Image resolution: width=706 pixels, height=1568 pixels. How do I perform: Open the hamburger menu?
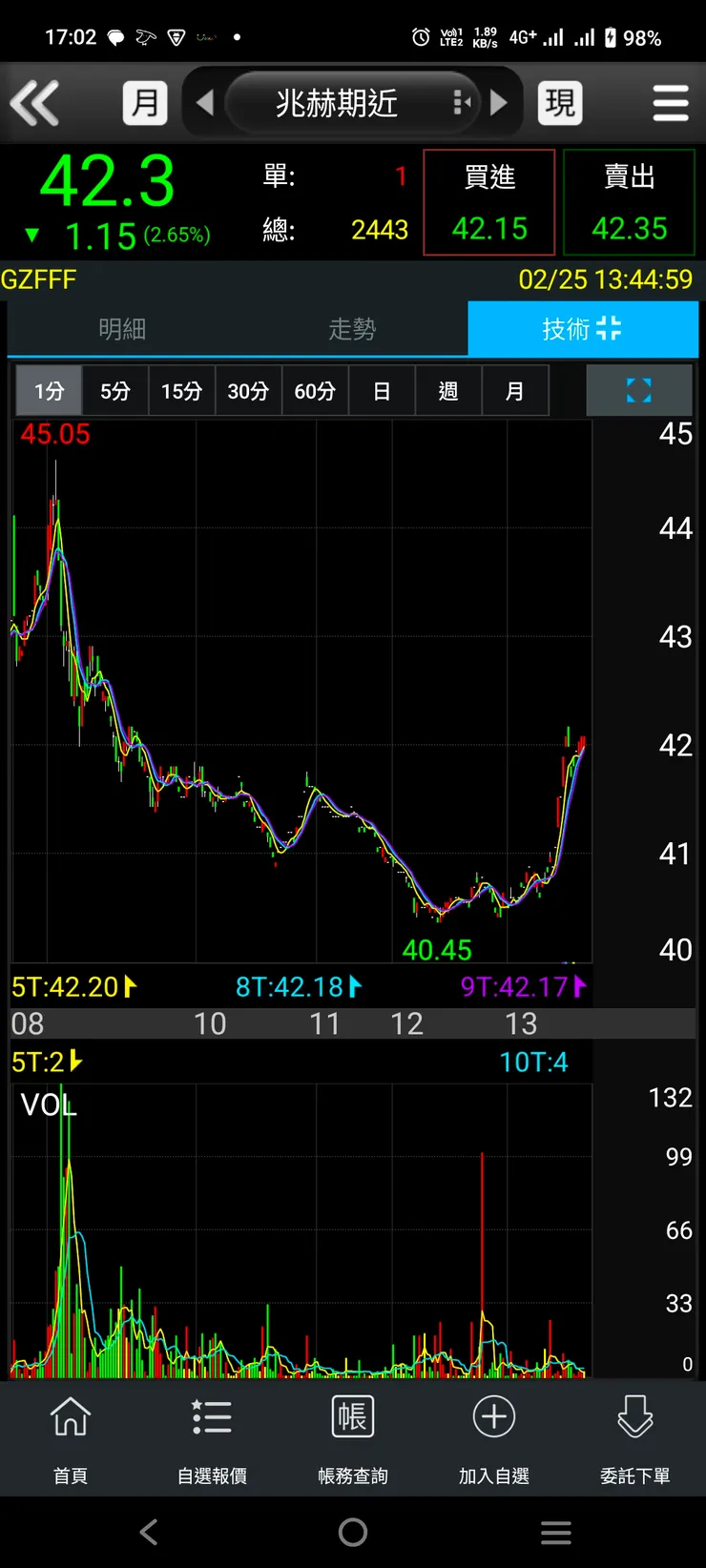coord(671,103)
